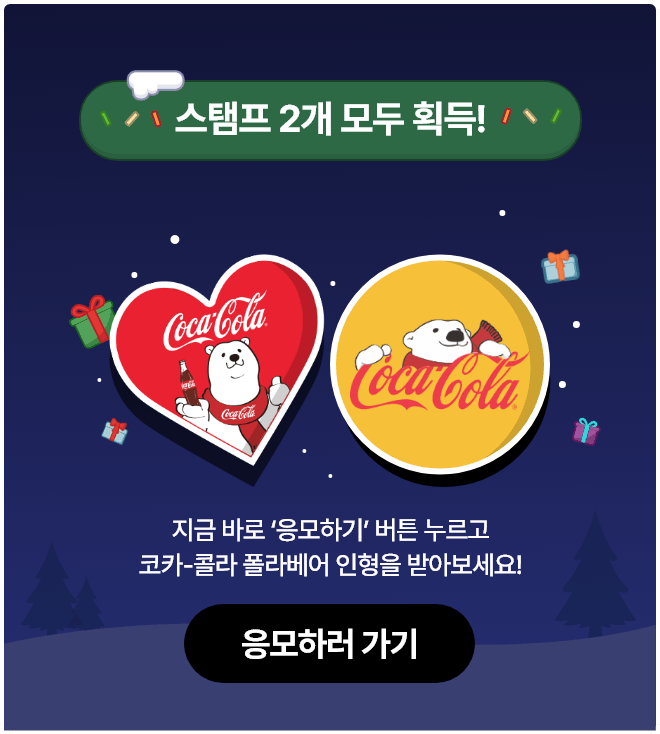Tap the 응모하러 가기 button

point(329,643)
